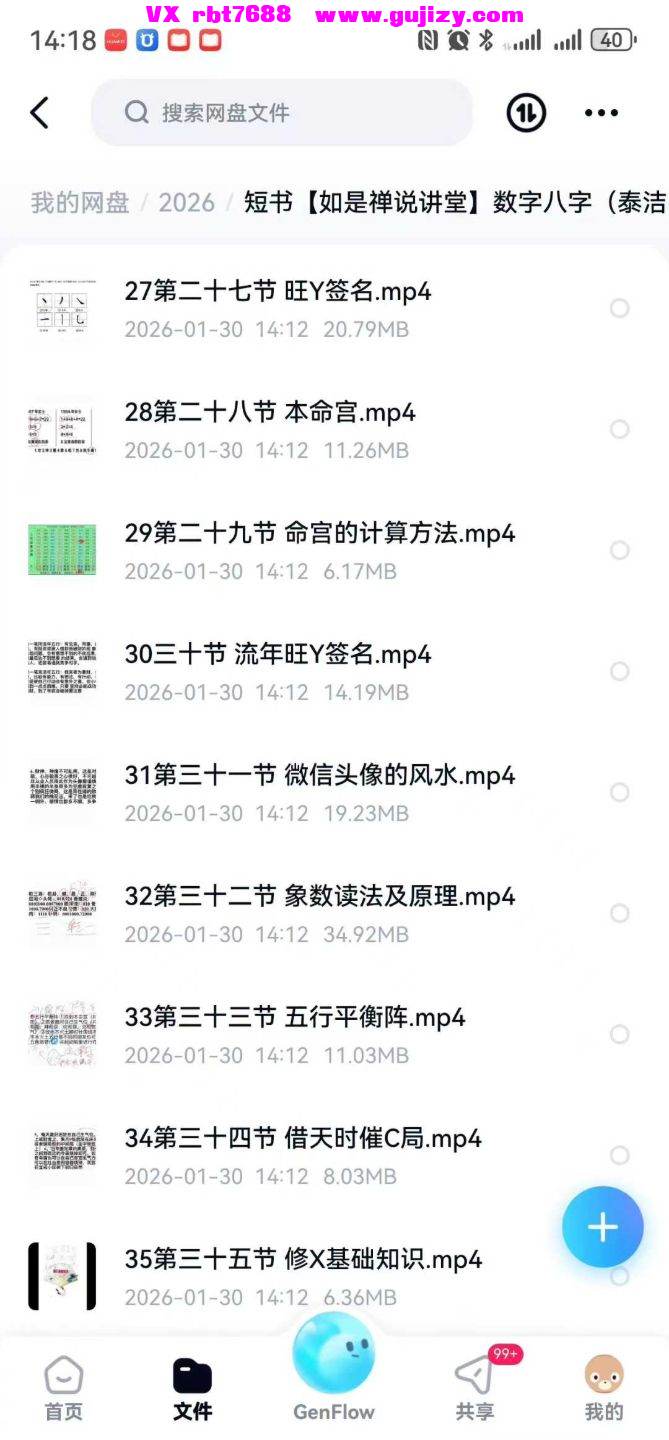The image size is (669, 1440).
Task: Go to the 我的 tab
Action: [604, 1389]
